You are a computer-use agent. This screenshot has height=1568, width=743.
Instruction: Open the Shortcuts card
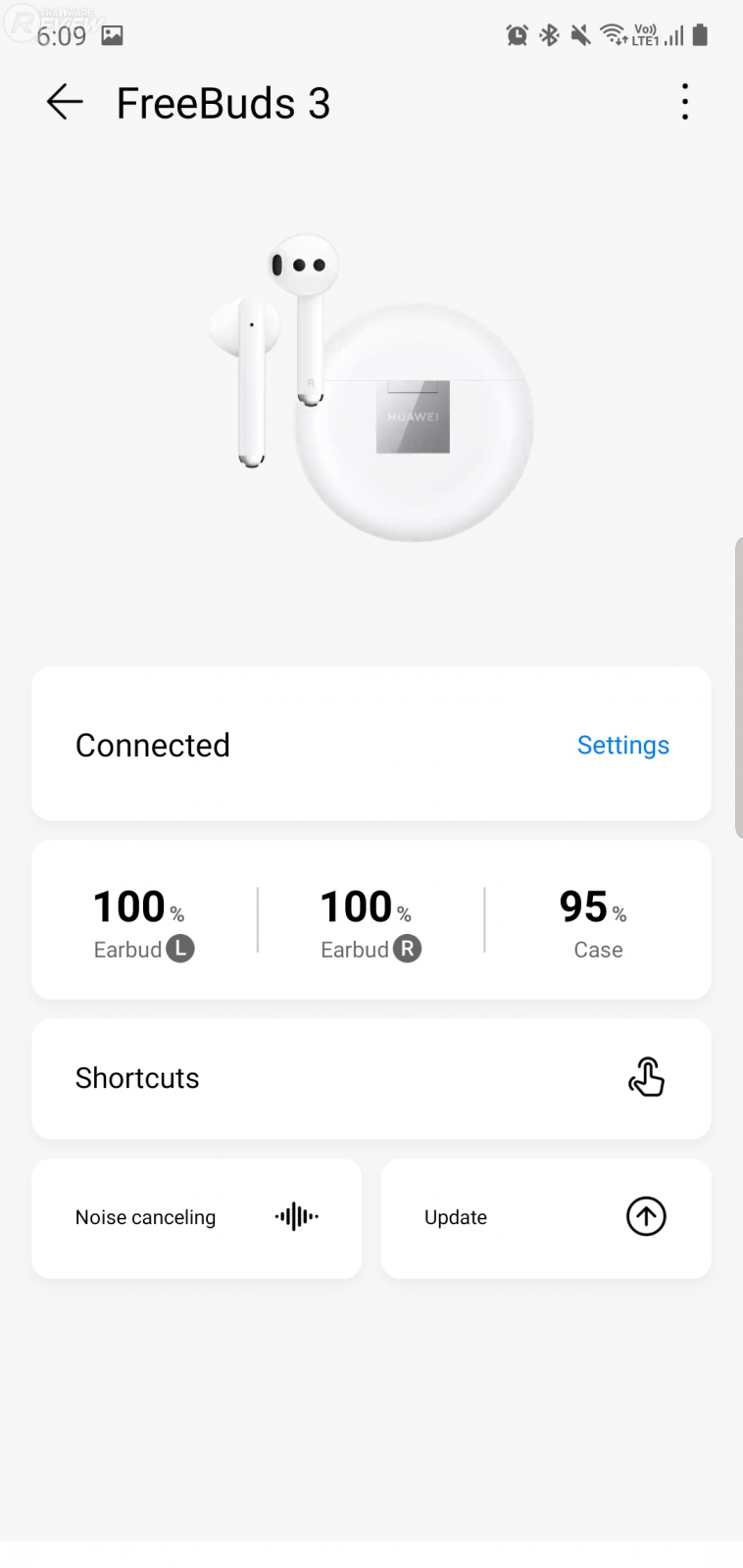pyautogui.click(x=371, y=1078)
